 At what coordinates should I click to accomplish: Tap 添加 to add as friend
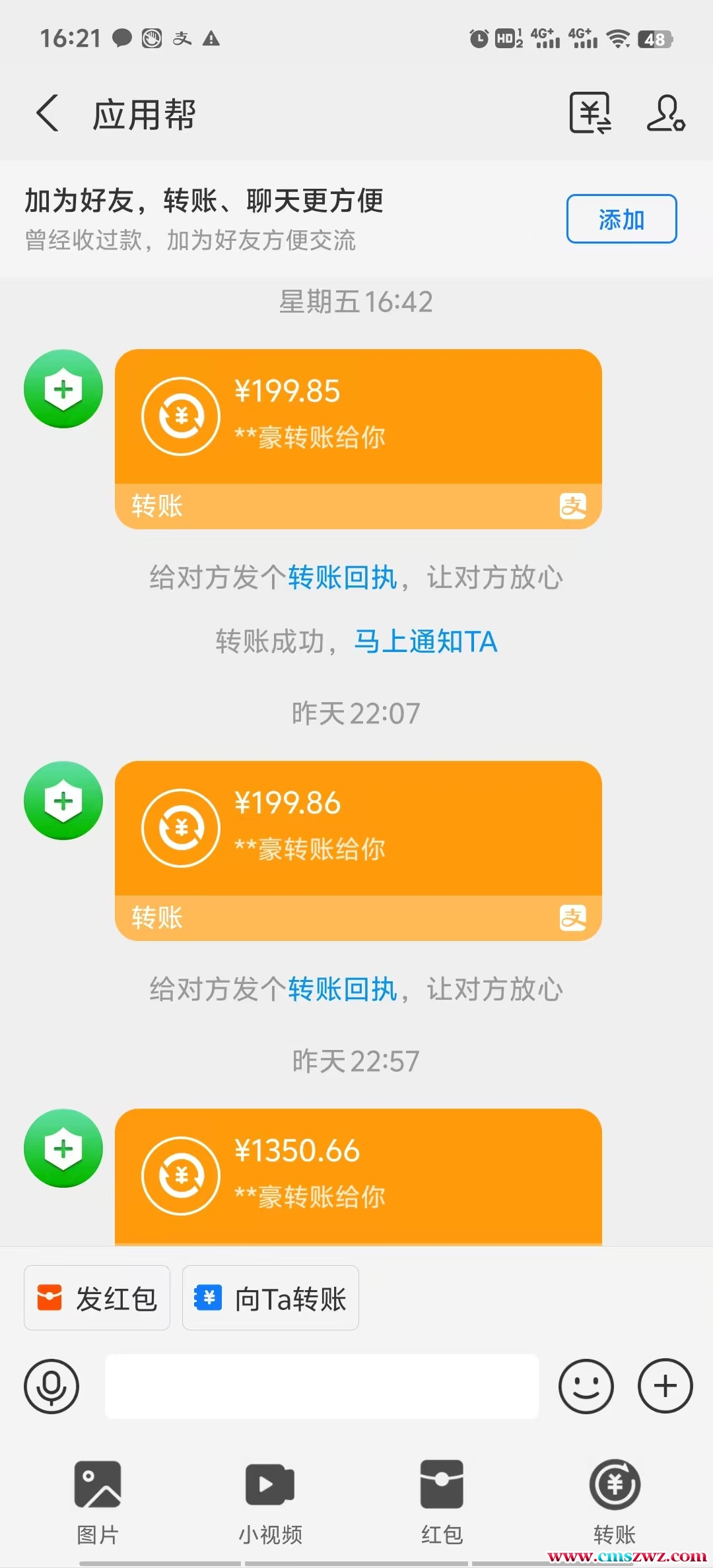click(x=621, y=219)
